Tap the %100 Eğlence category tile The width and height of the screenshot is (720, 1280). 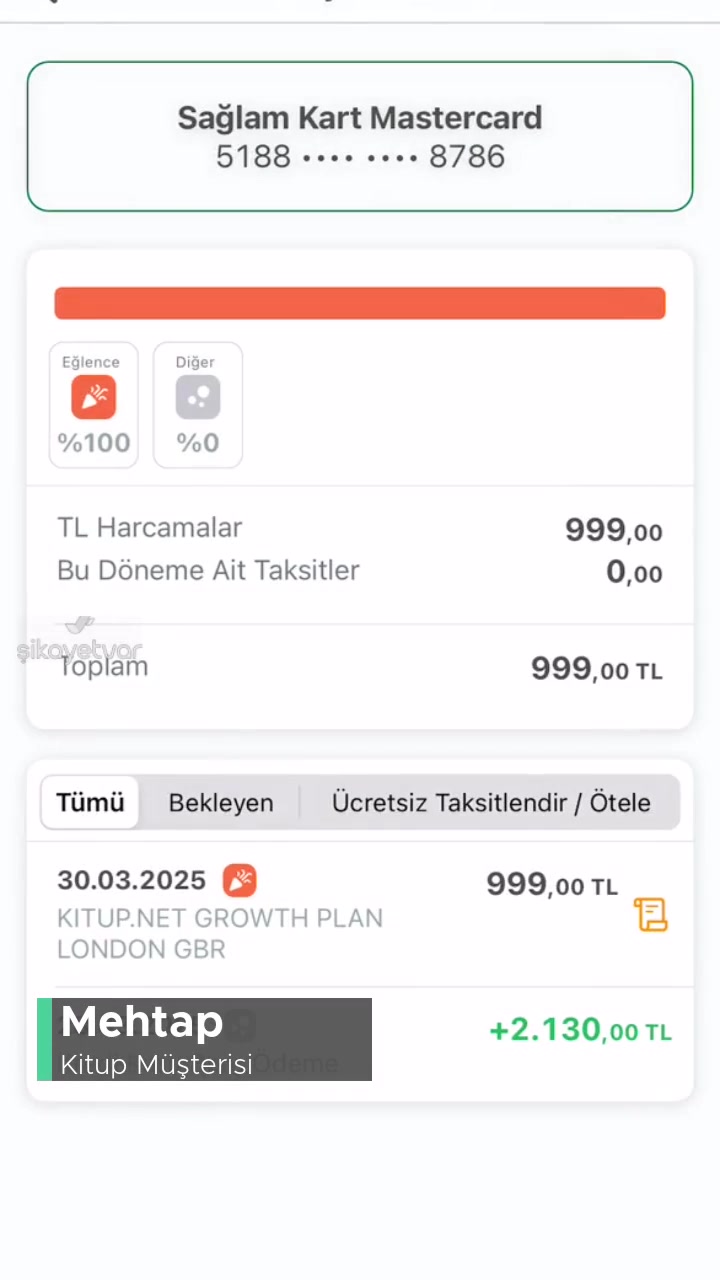click(93, 405)
